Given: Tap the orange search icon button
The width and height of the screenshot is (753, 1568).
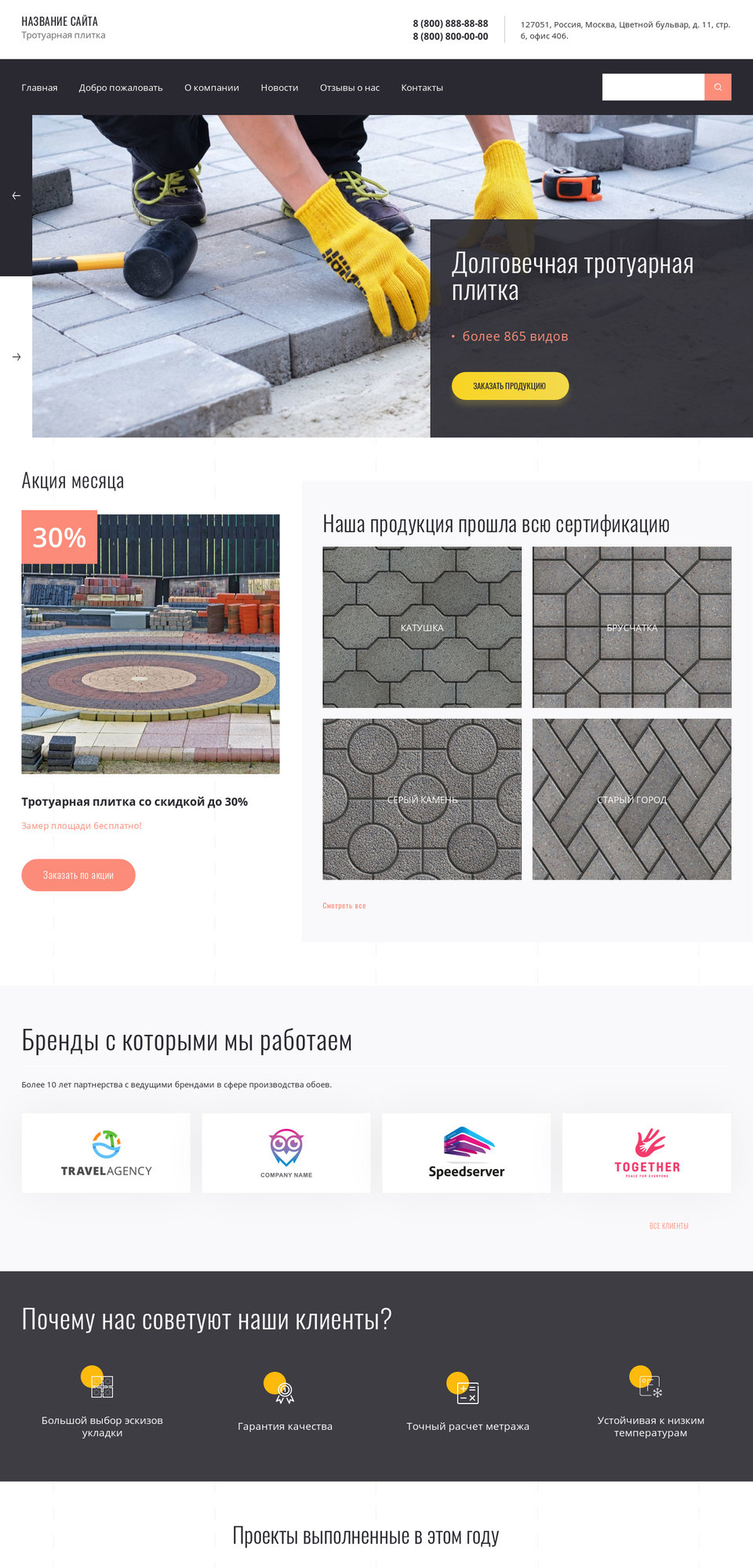Looking at the screenshot, I should point(718,87).
